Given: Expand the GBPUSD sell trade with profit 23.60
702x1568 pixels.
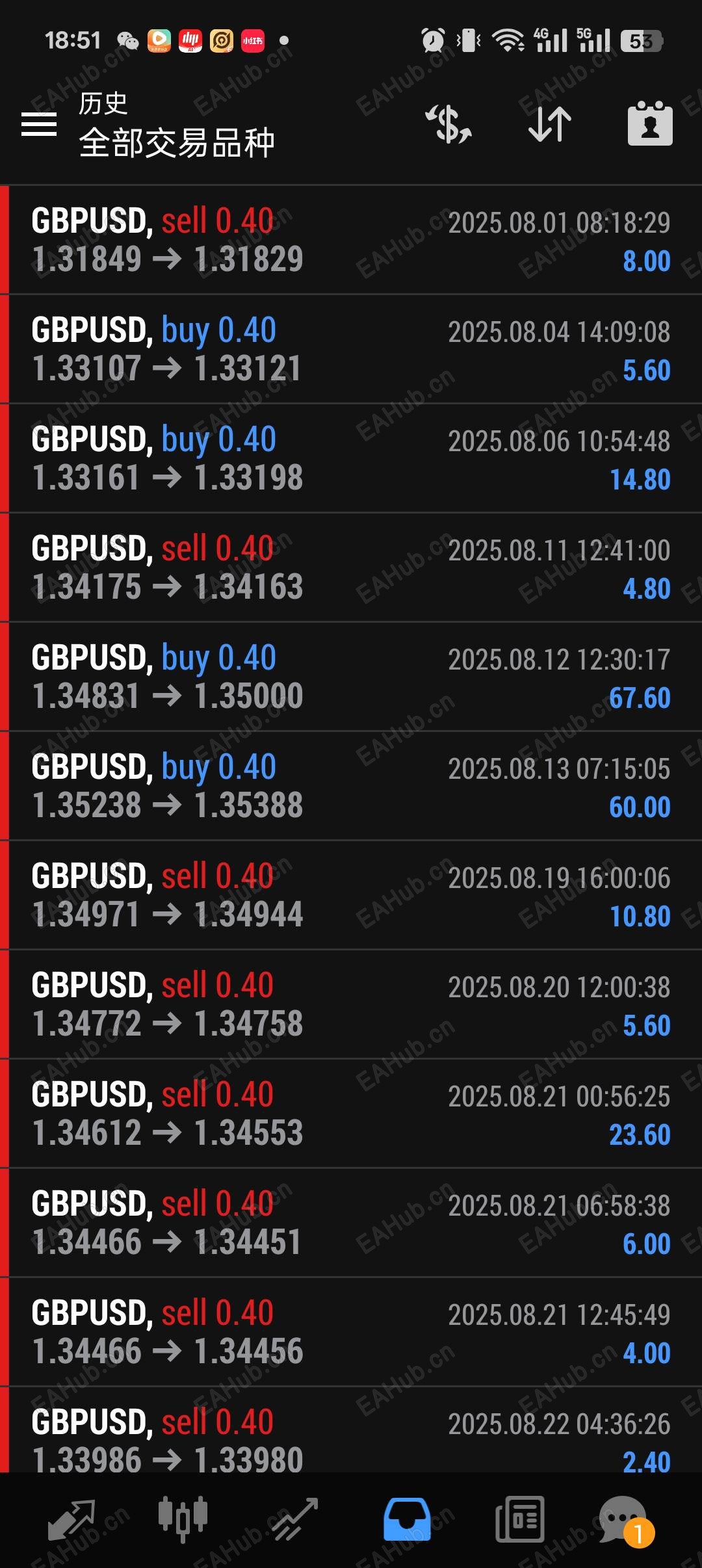Looking at the screenshot, I should [351, 1114].
